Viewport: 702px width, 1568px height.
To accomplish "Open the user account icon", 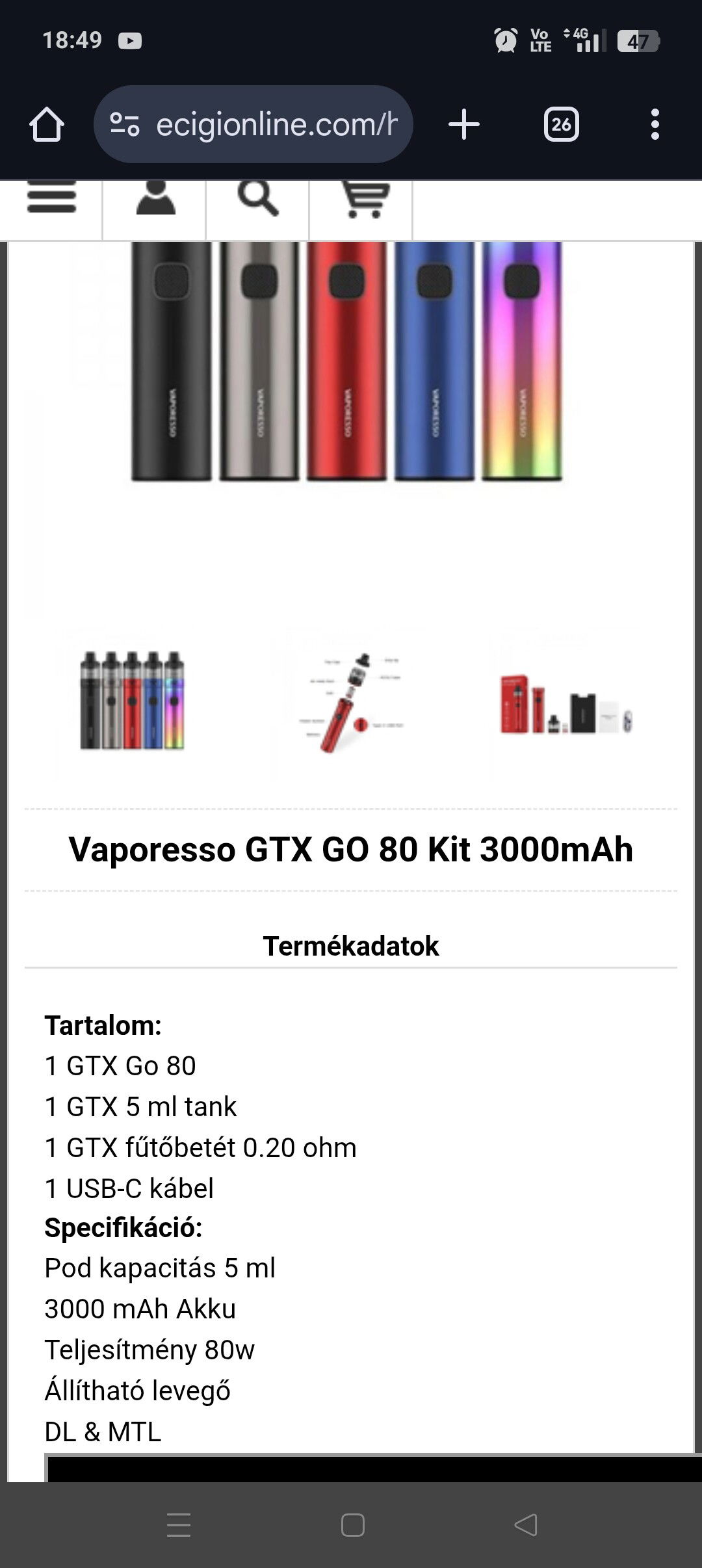I will [155, 198].
